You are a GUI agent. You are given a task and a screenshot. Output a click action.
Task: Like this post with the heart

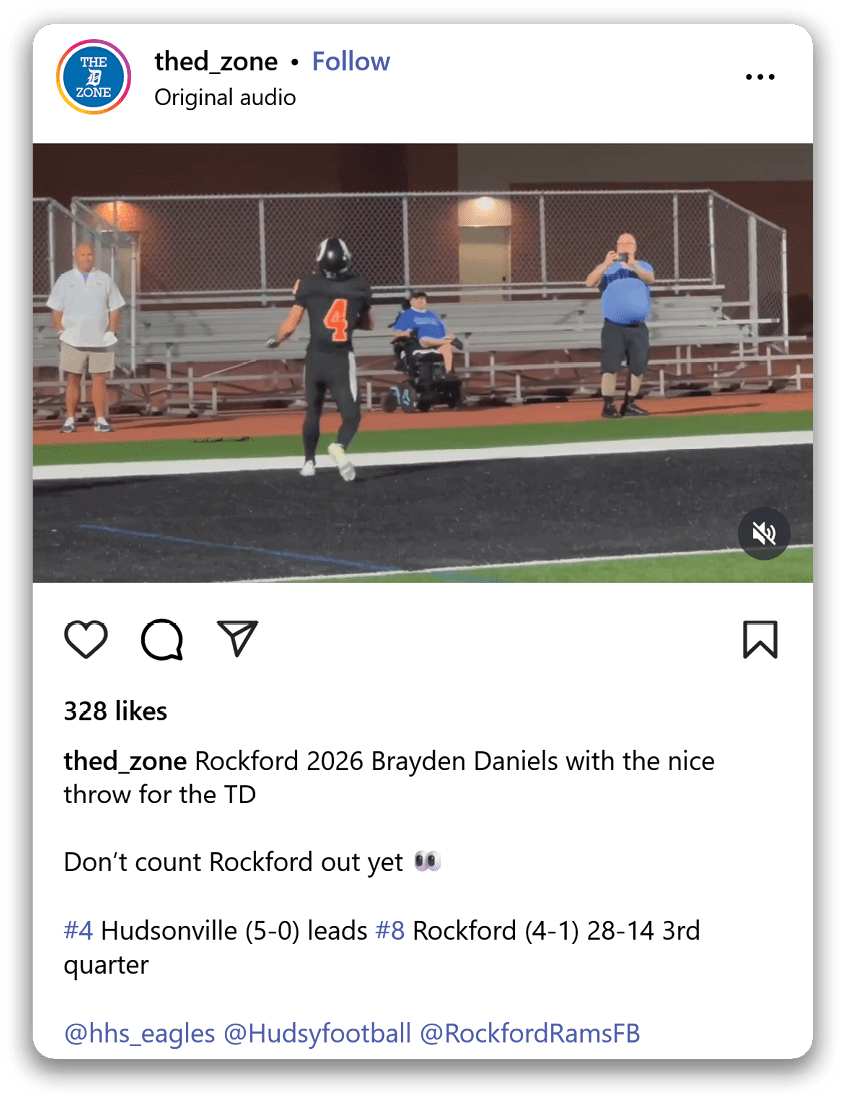click(86, 639)
